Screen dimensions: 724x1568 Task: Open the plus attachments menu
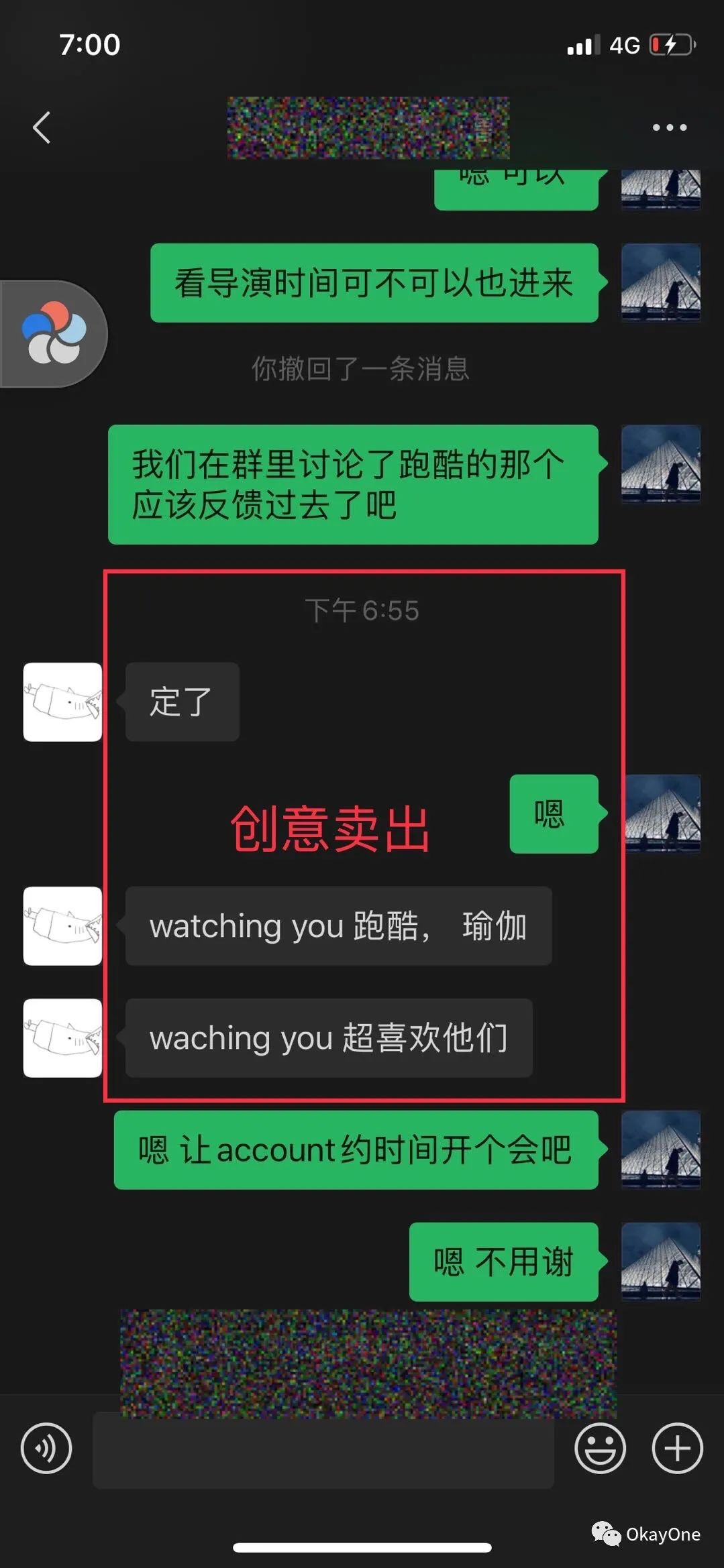(677, 1448)
